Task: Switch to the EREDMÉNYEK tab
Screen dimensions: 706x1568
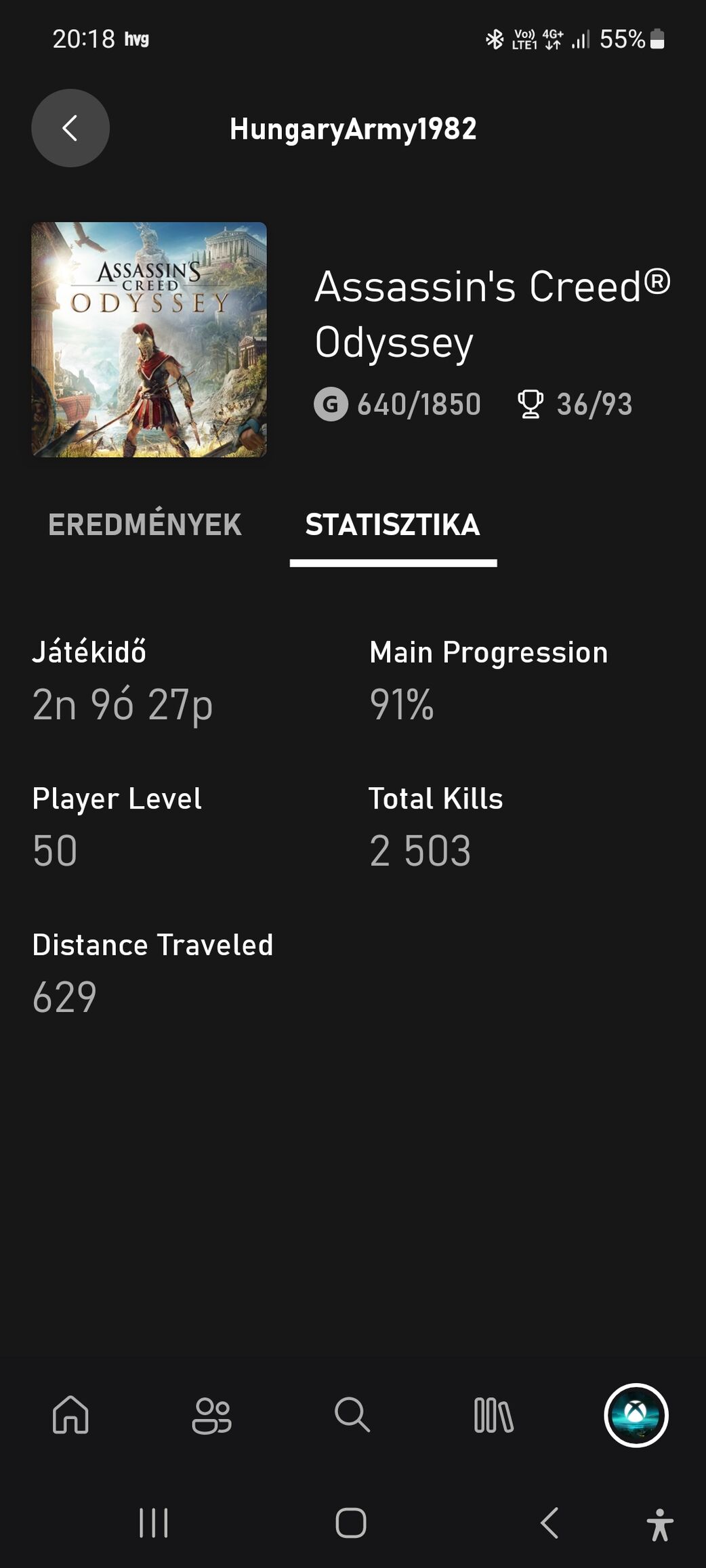Action: point(144,525)
